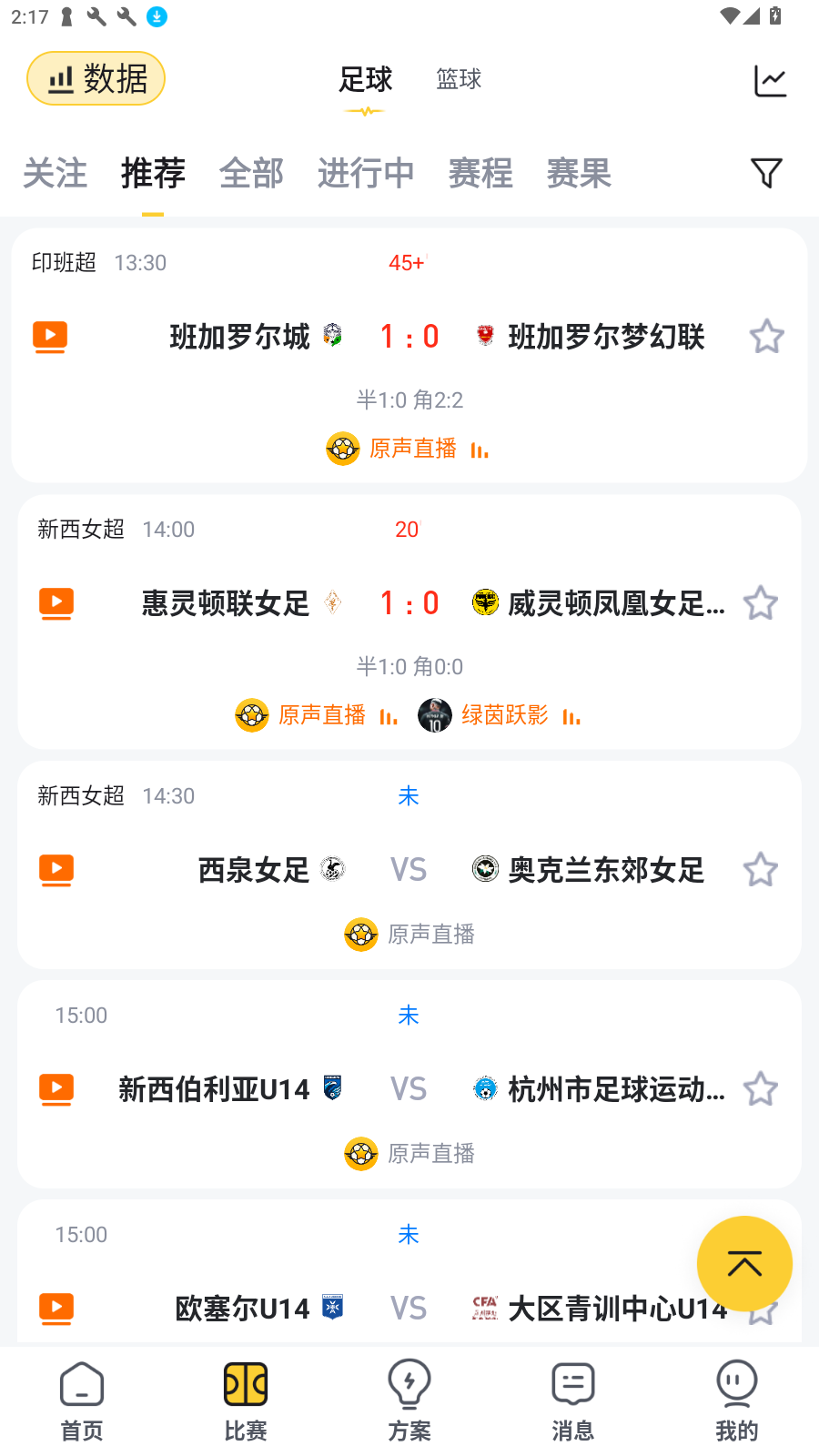
Task: Favorite the 班加罗尔城 match with the star
Action: (x=766, y=336)
